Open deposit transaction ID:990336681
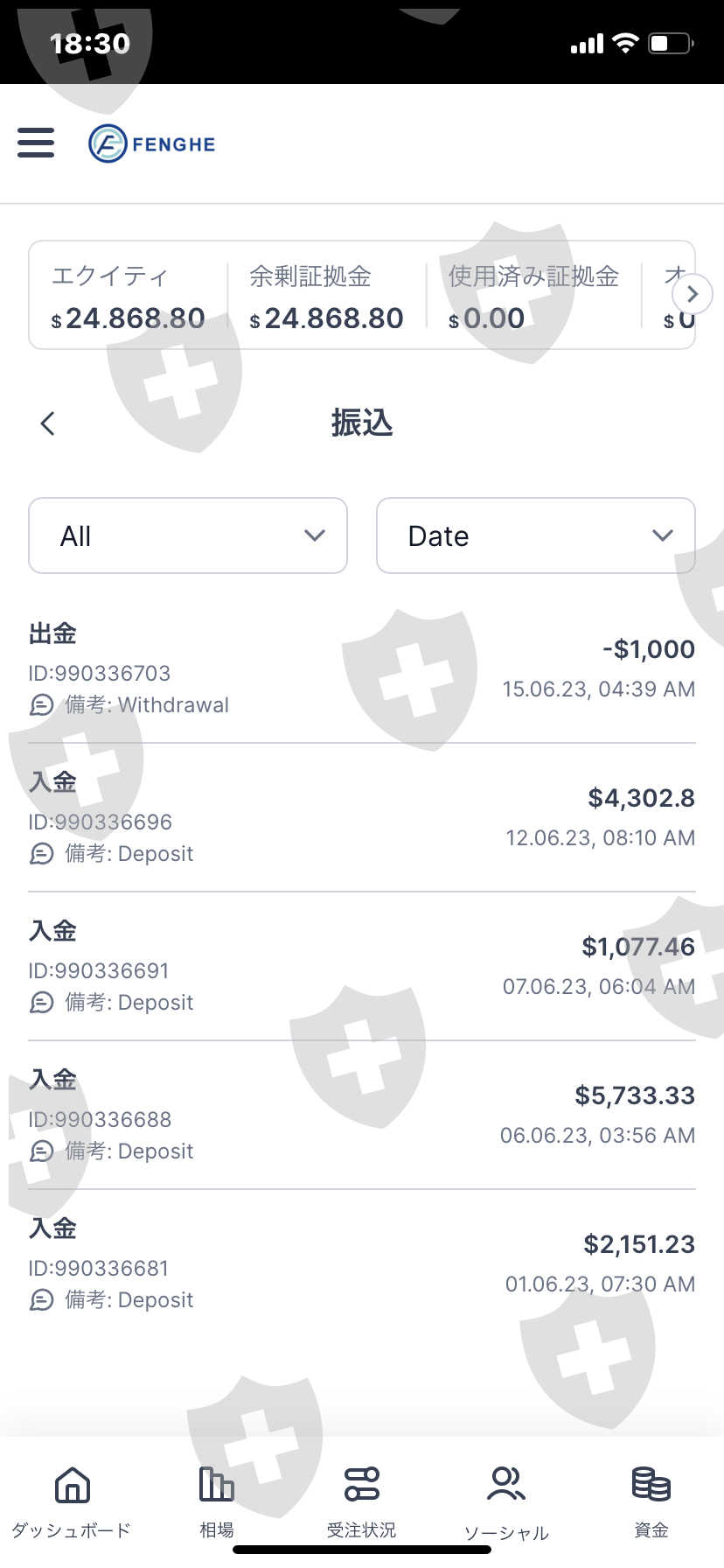The image size is (724, 1568). [362, 1264]
